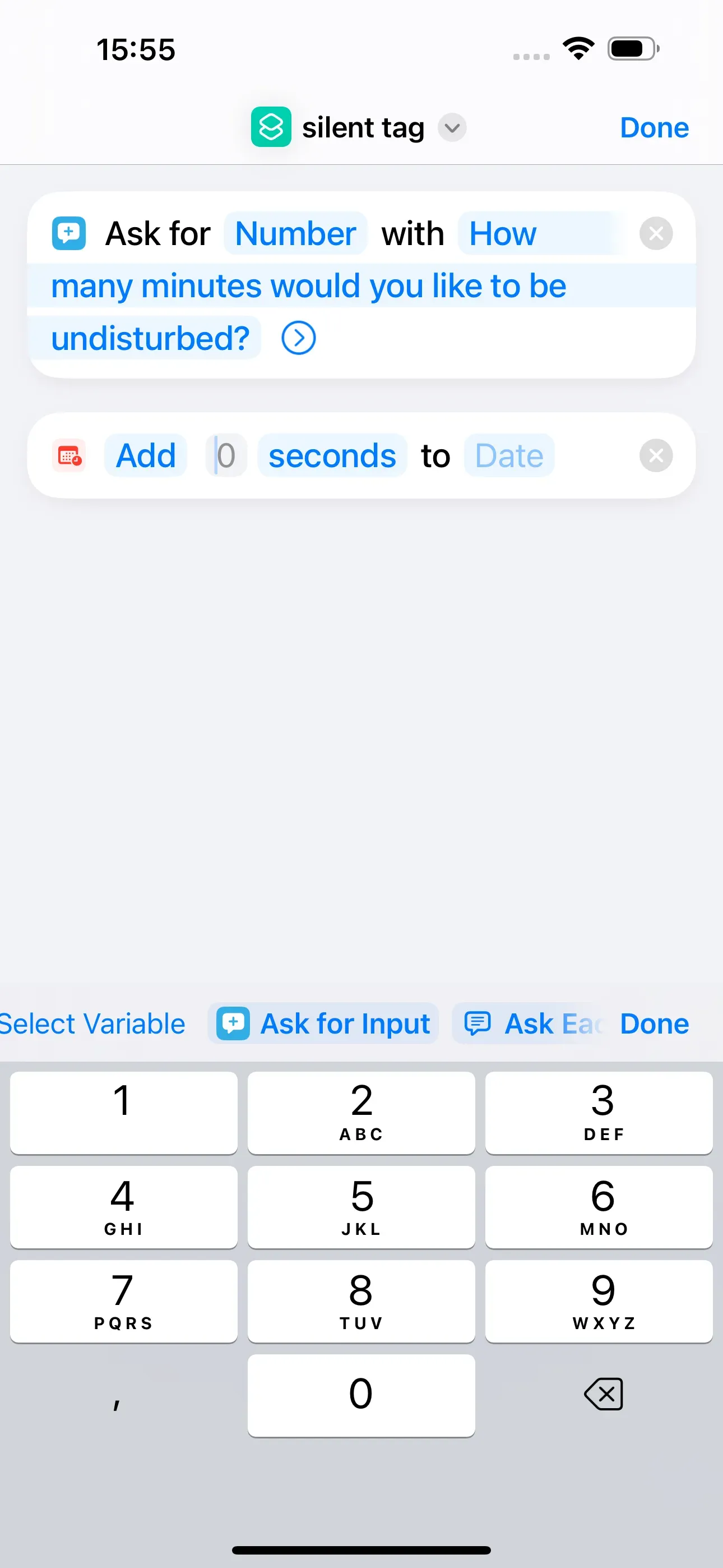
Task: Insert the Ask for Input variable
Action: coord(324,1023)
